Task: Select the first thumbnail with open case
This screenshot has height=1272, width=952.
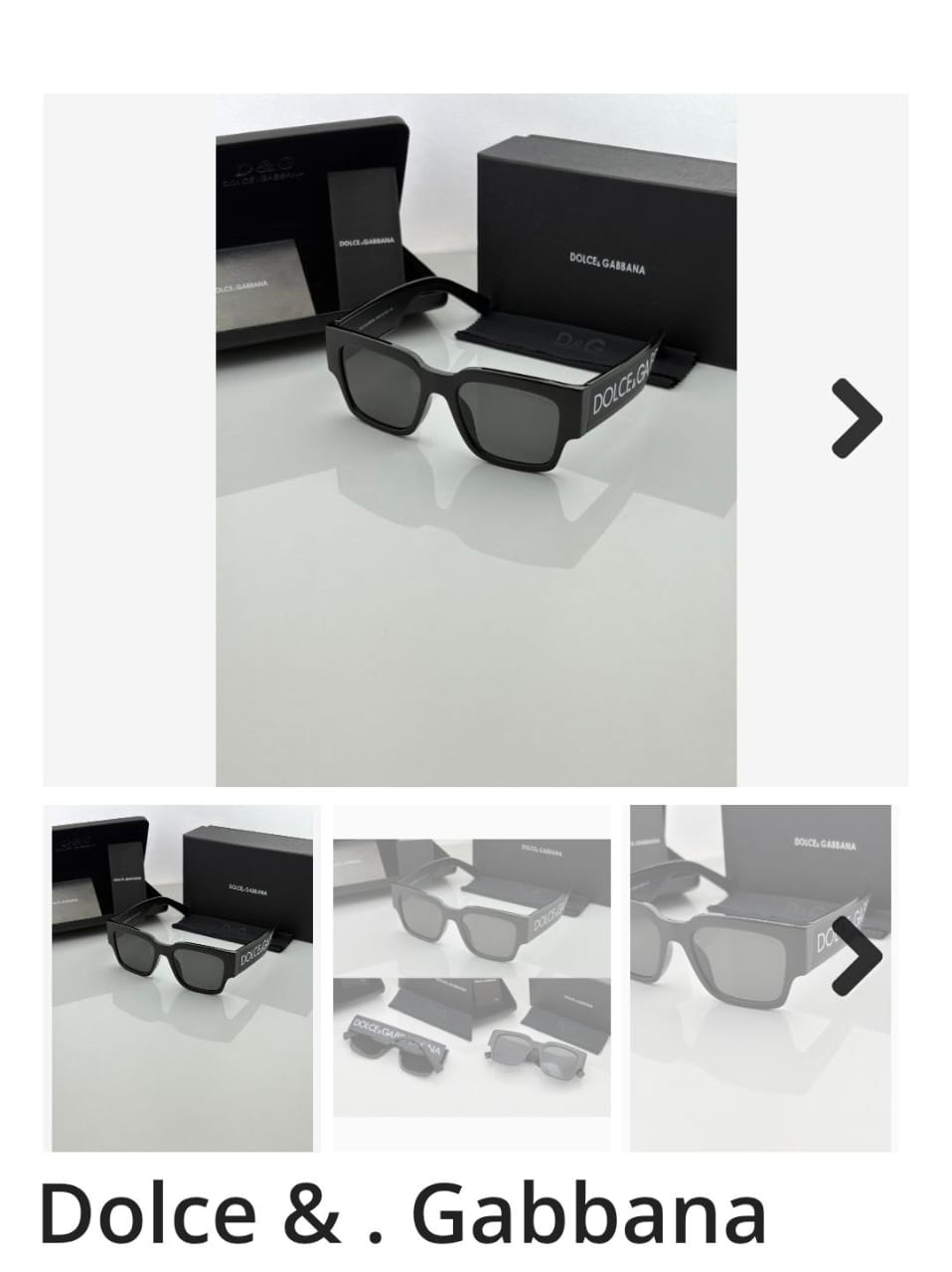Action: [x=183, y=978]
